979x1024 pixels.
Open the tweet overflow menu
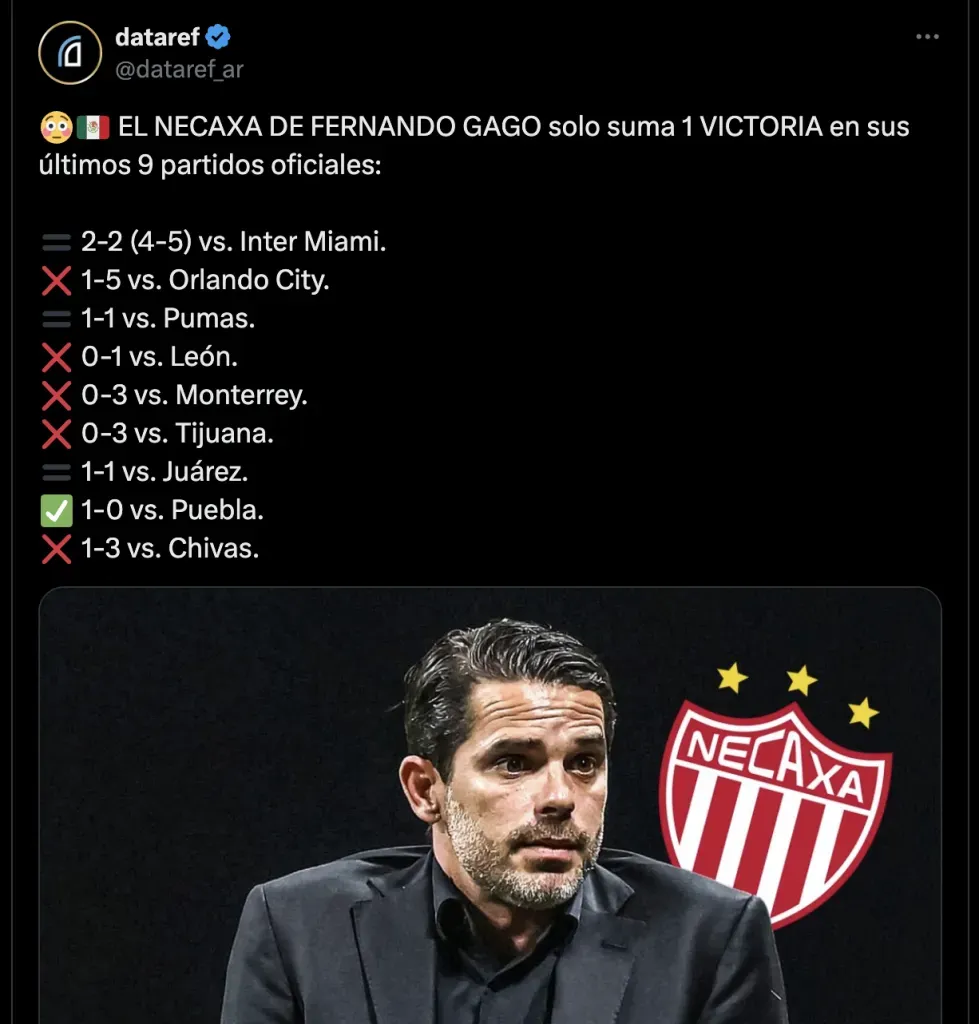pos(927,37)
